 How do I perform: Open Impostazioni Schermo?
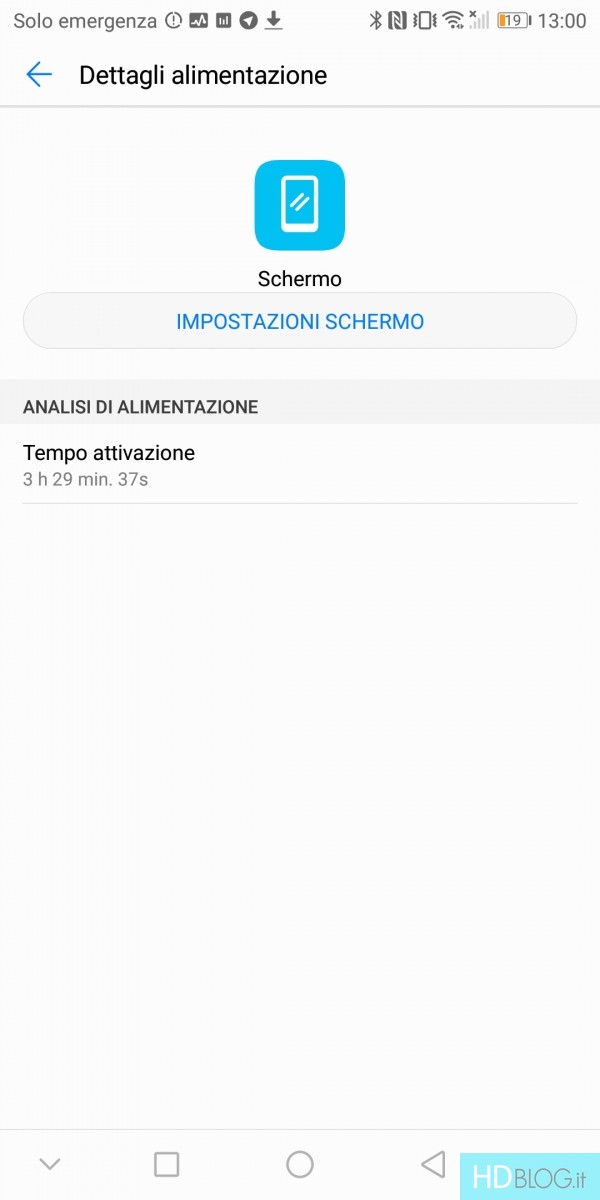[300, 321]
